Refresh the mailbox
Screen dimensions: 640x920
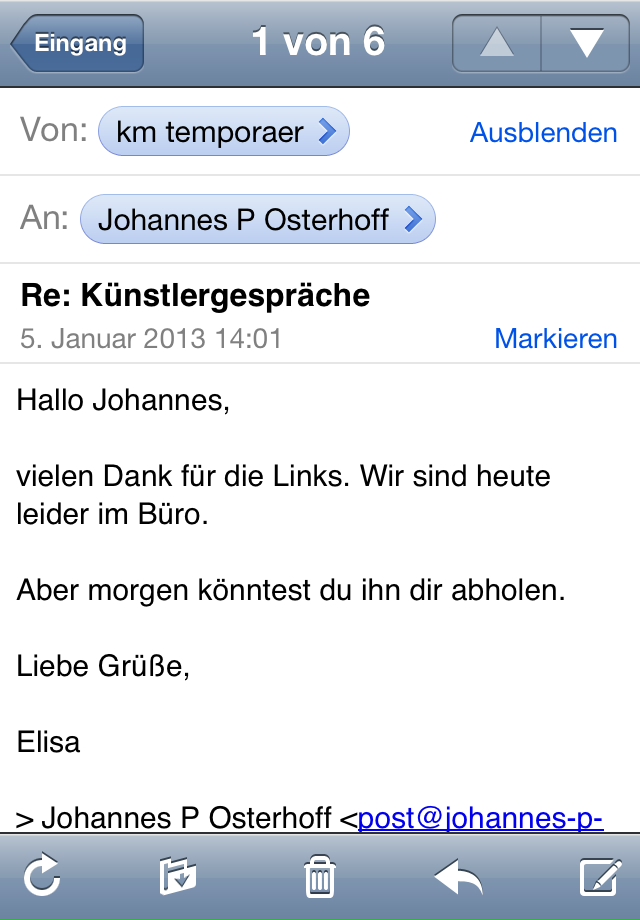[x=42, y=878]
